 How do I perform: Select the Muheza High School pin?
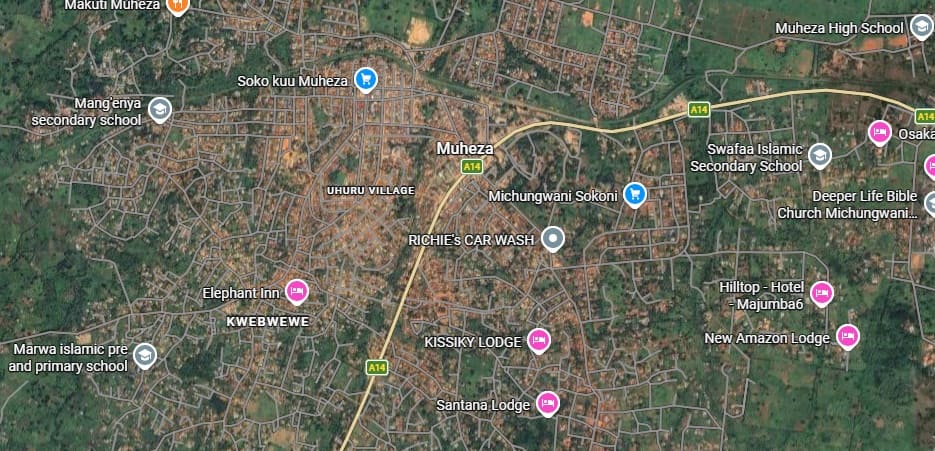click(x=922, y=27)
